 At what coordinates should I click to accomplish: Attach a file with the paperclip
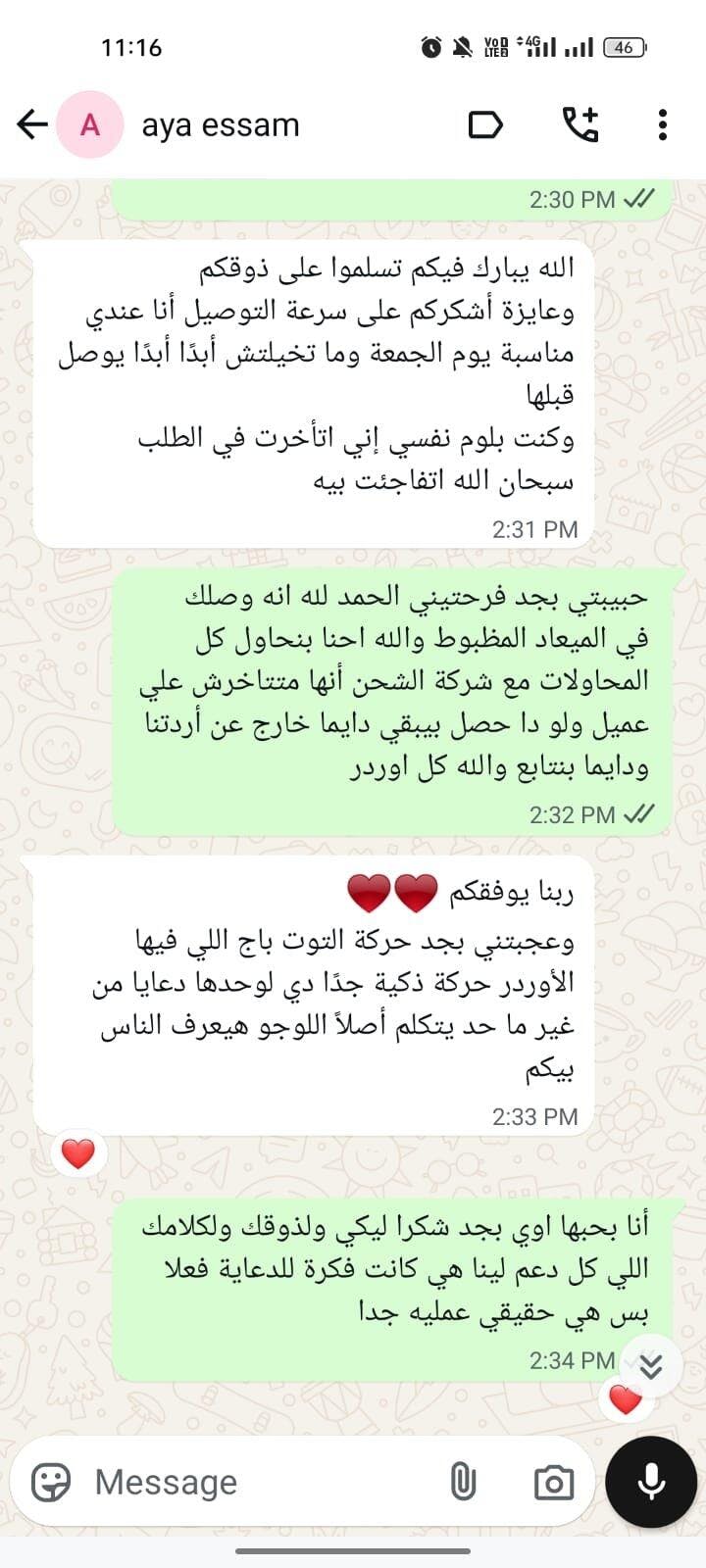tap(462, 1482)
